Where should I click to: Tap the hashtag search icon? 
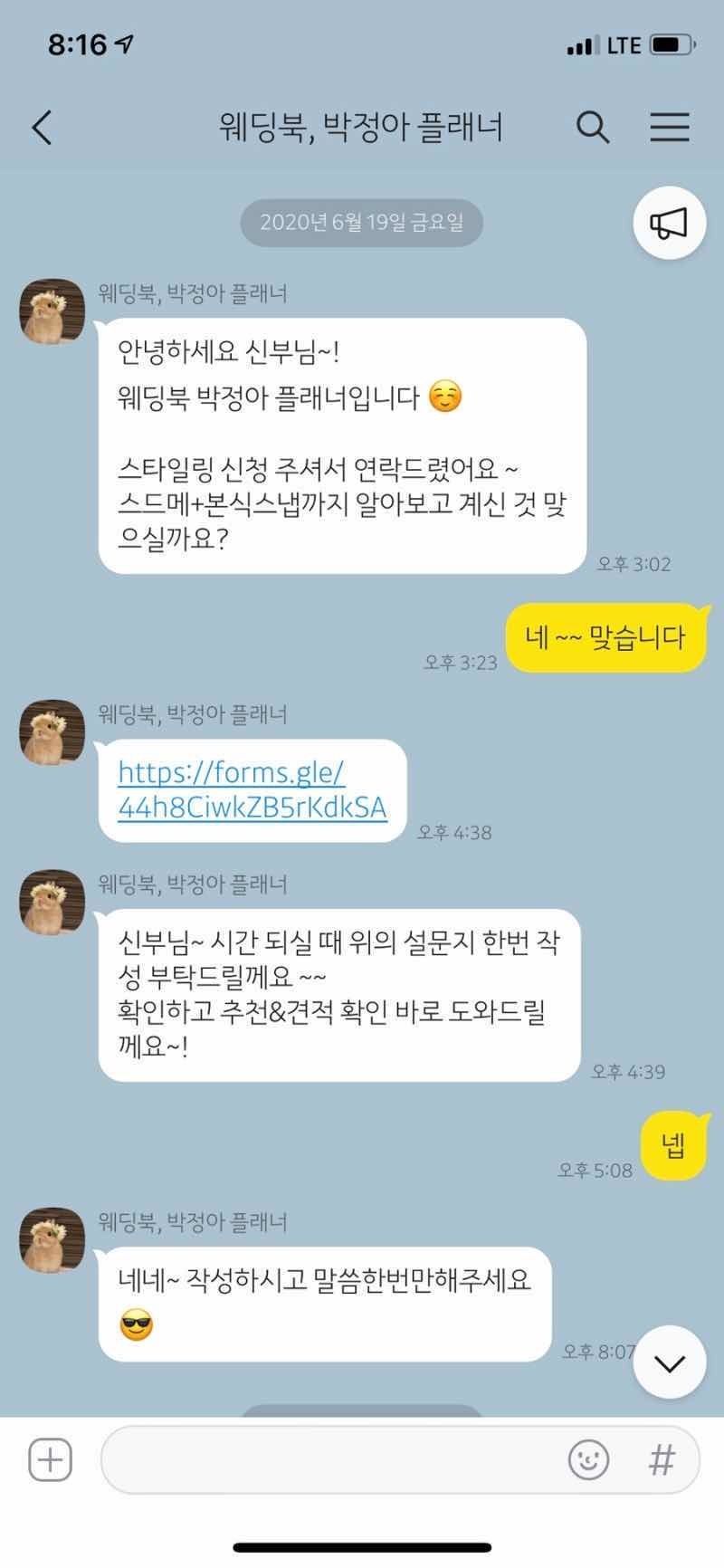coord(662,1459)
